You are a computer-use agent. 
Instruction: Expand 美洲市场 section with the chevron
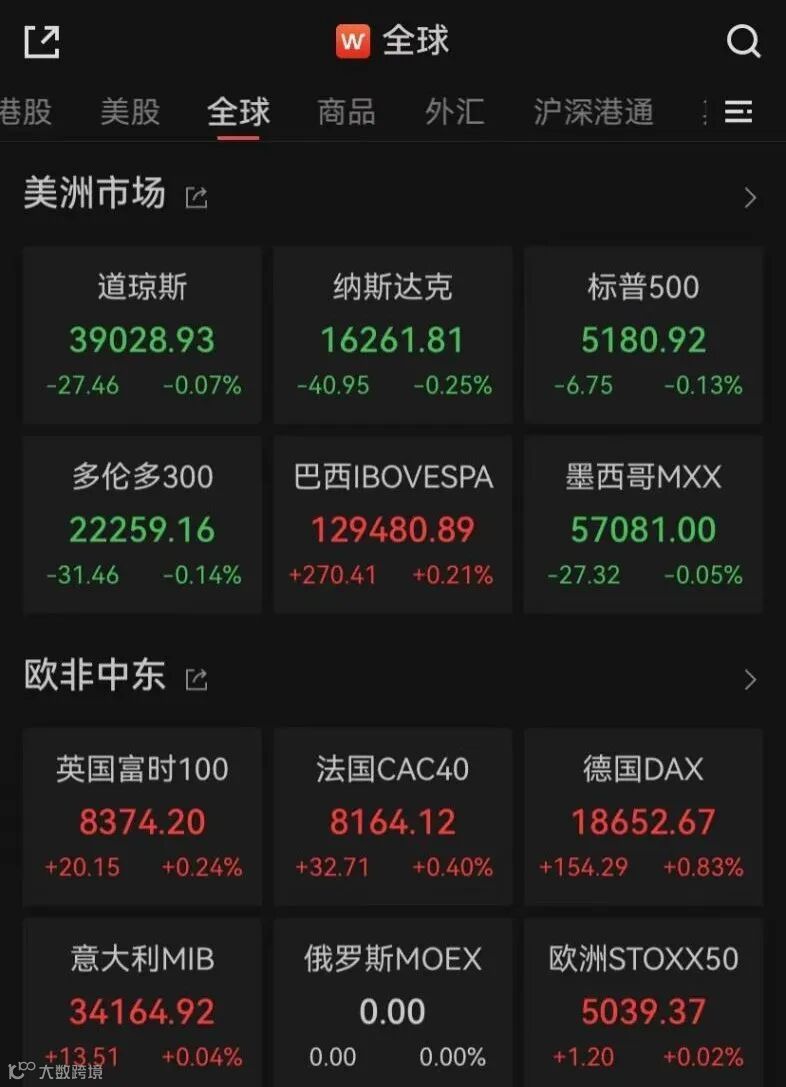[750, 198]
